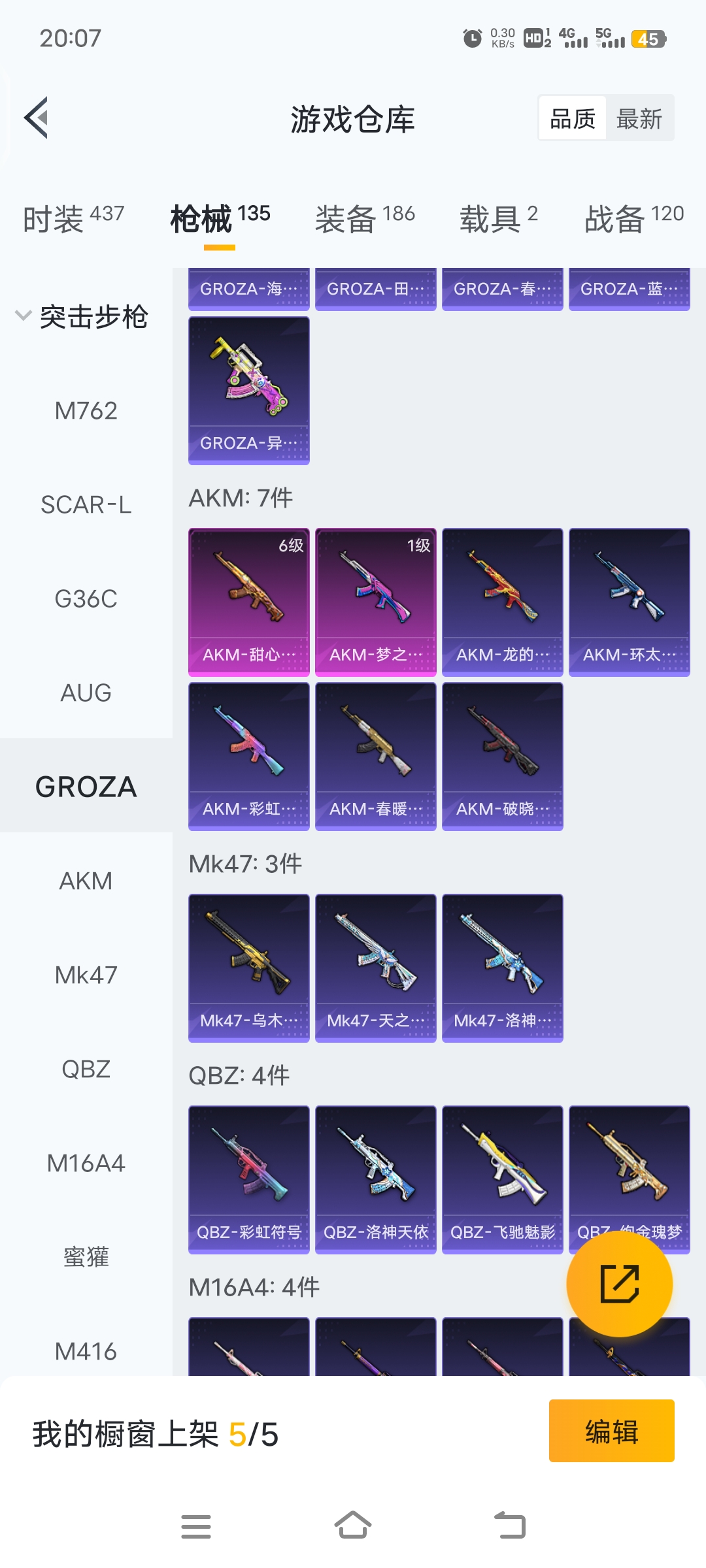Open the AKM-甜心 level 6 skin

pyautogui.click(x=248, y=602)
